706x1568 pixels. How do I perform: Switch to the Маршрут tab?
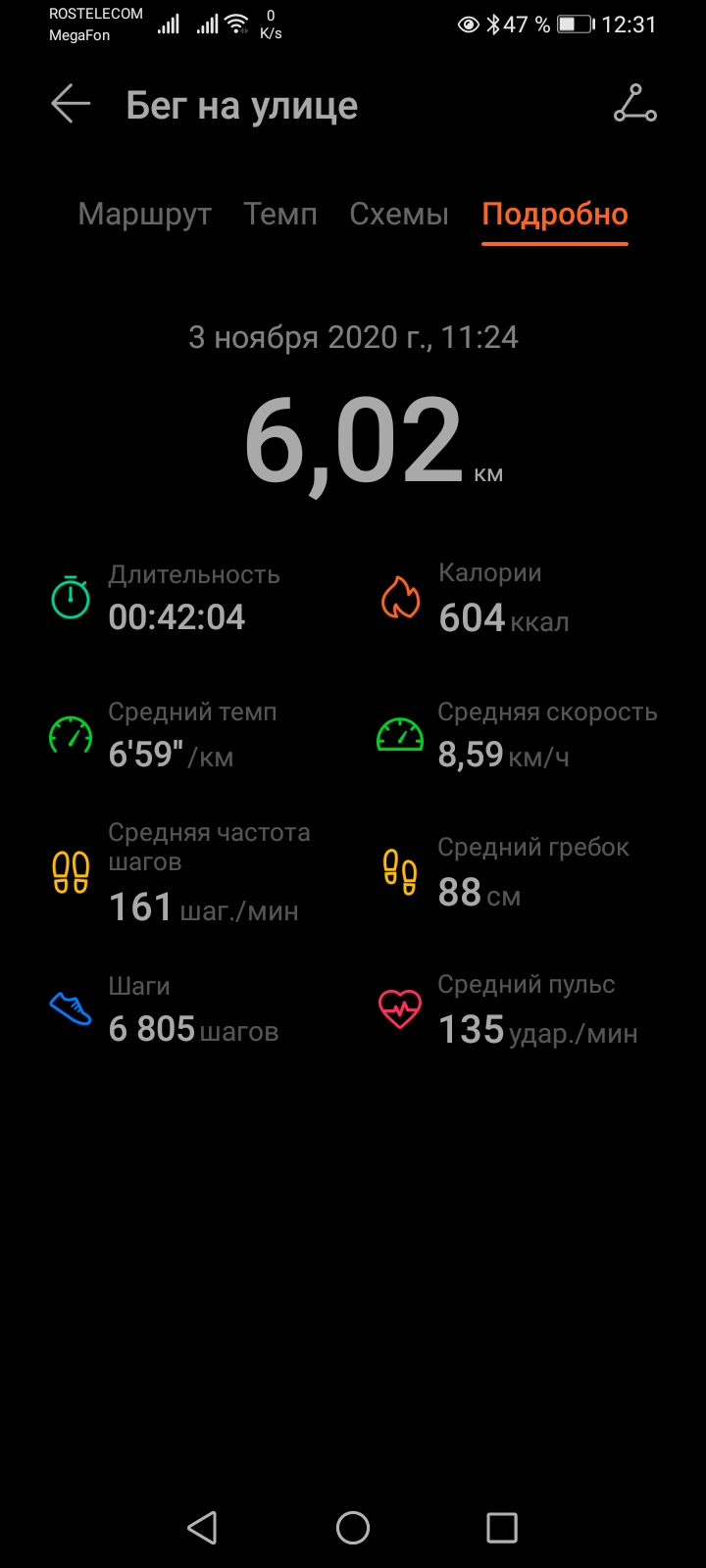[145, 214]
